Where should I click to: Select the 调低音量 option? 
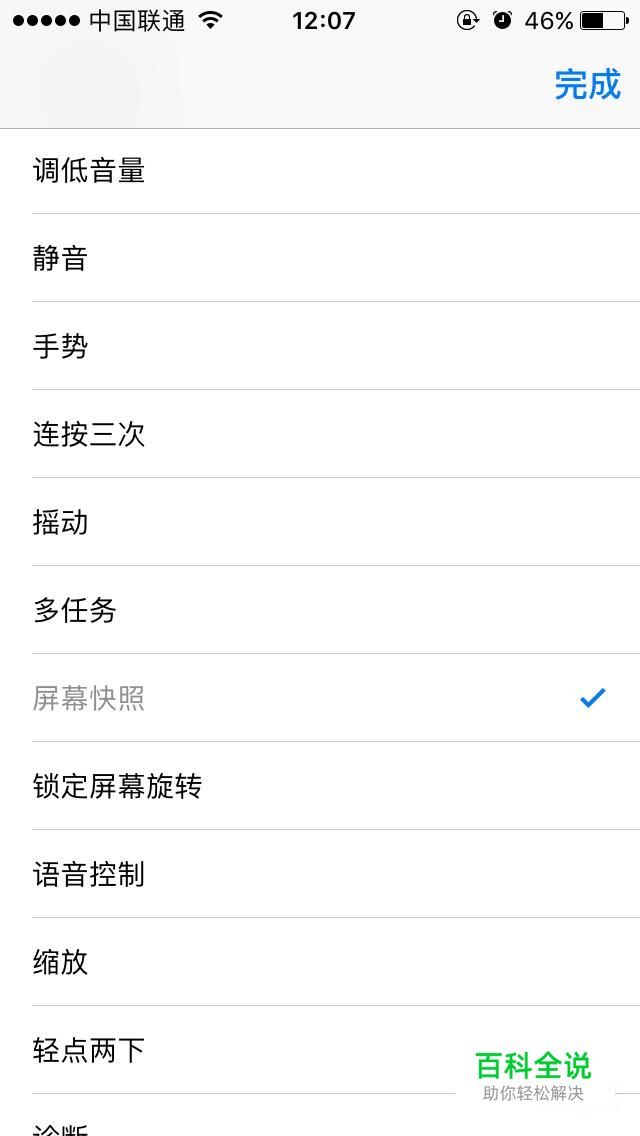tap(320, 172)
